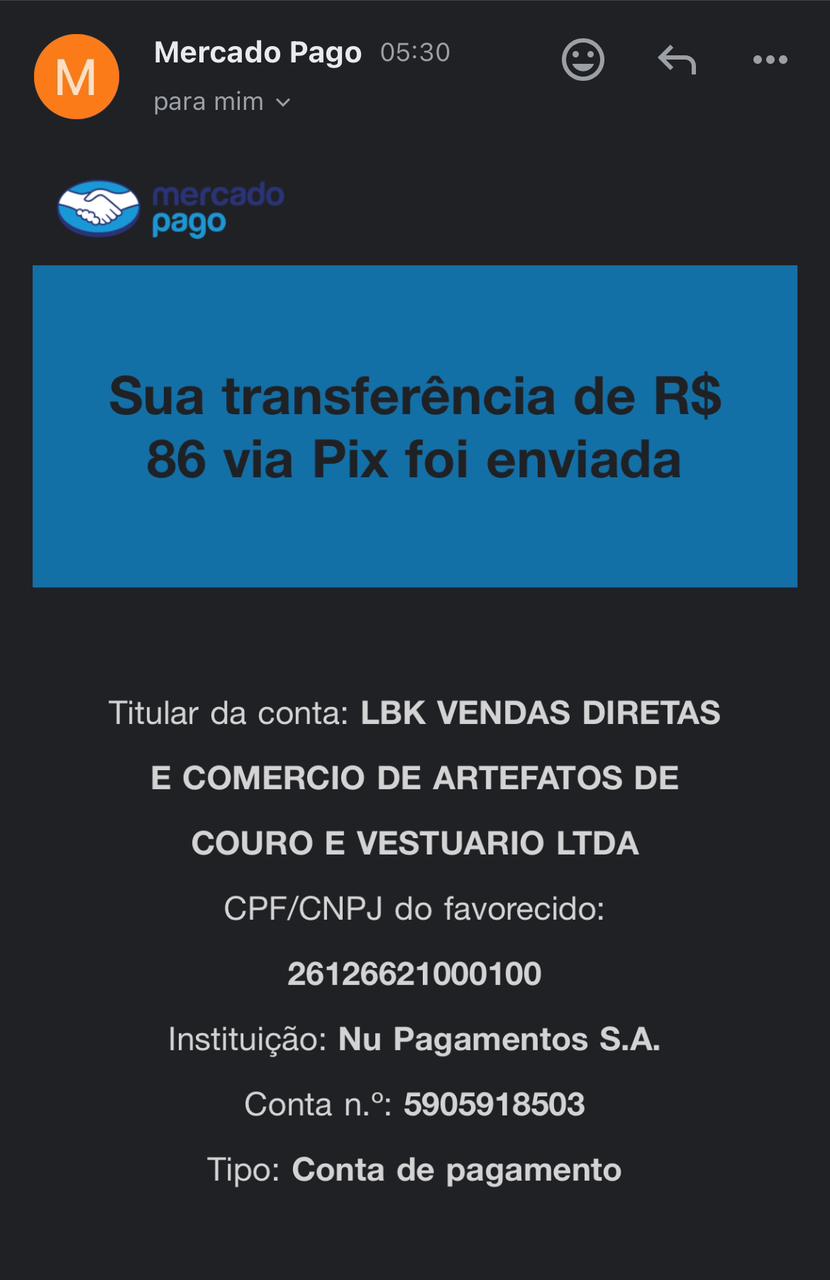Open the Mercado Pago sender avatar
830x1280 pixels.
(x=76, y=76)
